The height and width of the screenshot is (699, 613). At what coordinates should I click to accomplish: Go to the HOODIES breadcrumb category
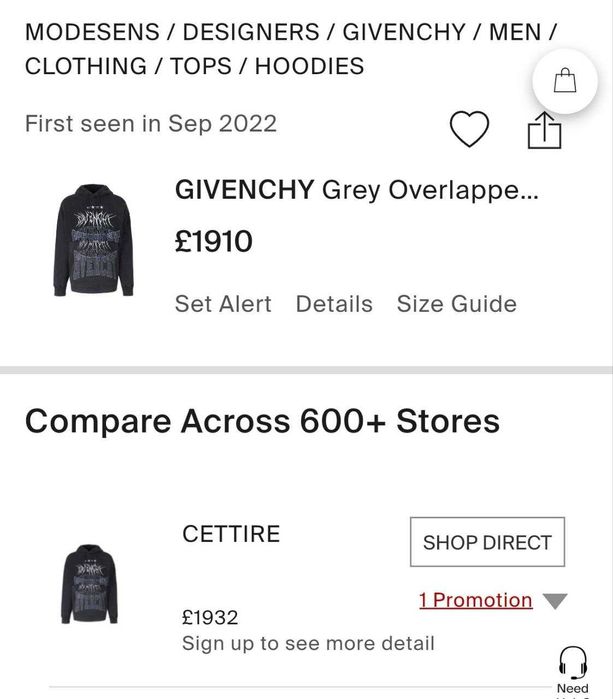click(x=309, y=67)
